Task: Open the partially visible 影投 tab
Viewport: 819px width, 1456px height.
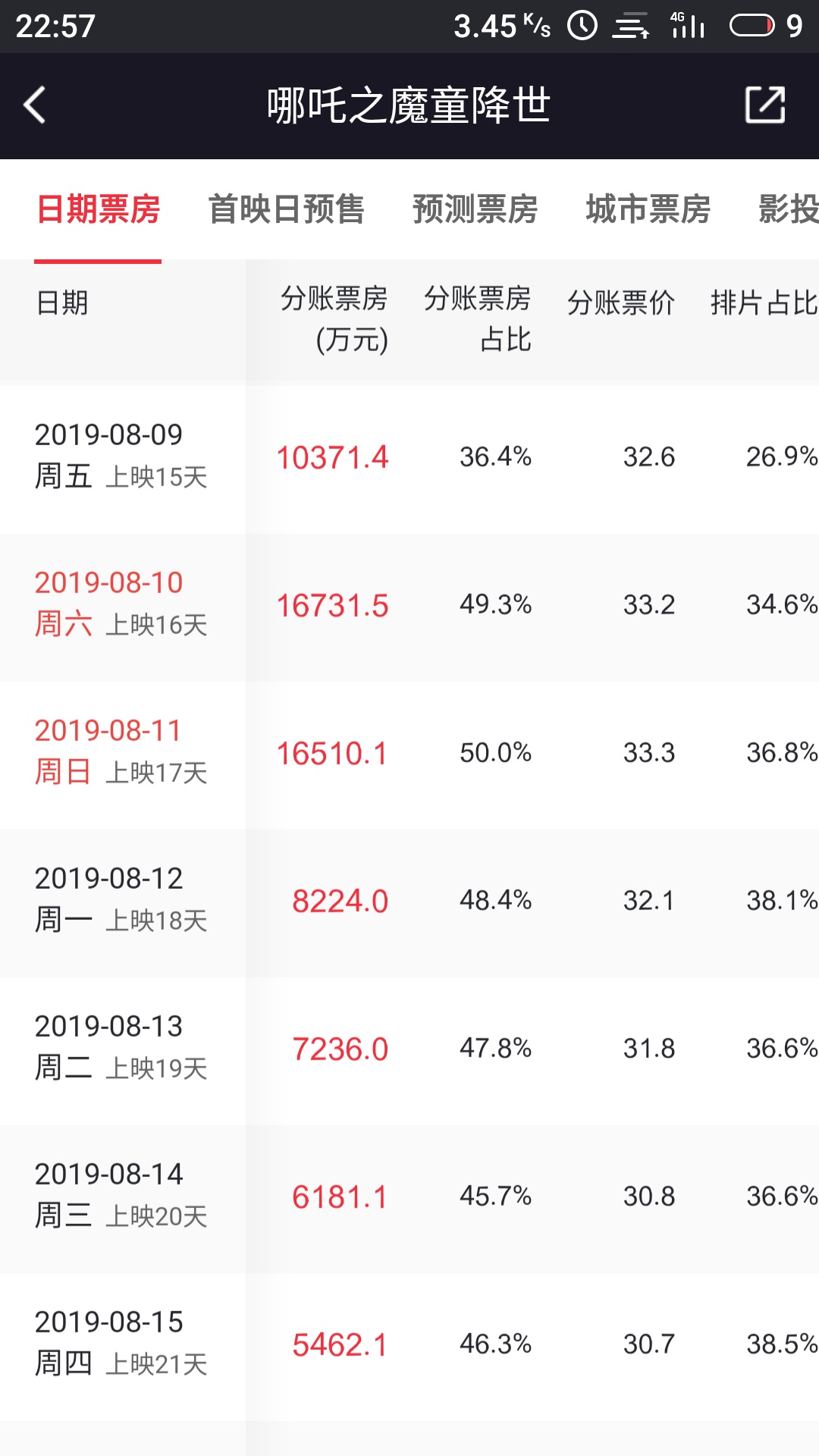Action: click(x=789, y=209)
